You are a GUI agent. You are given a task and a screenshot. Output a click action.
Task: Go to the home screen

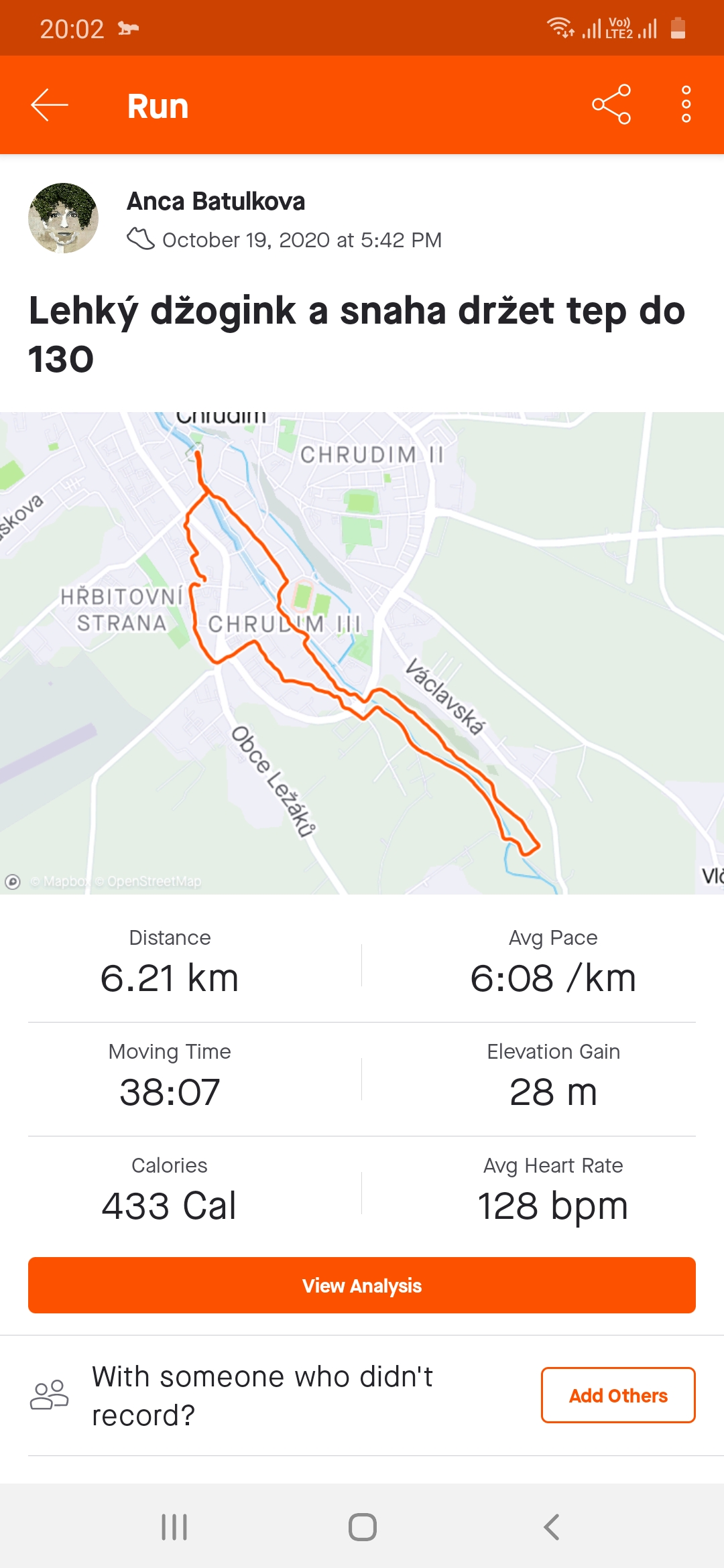pyautogui.click(x=363, y=1527)
